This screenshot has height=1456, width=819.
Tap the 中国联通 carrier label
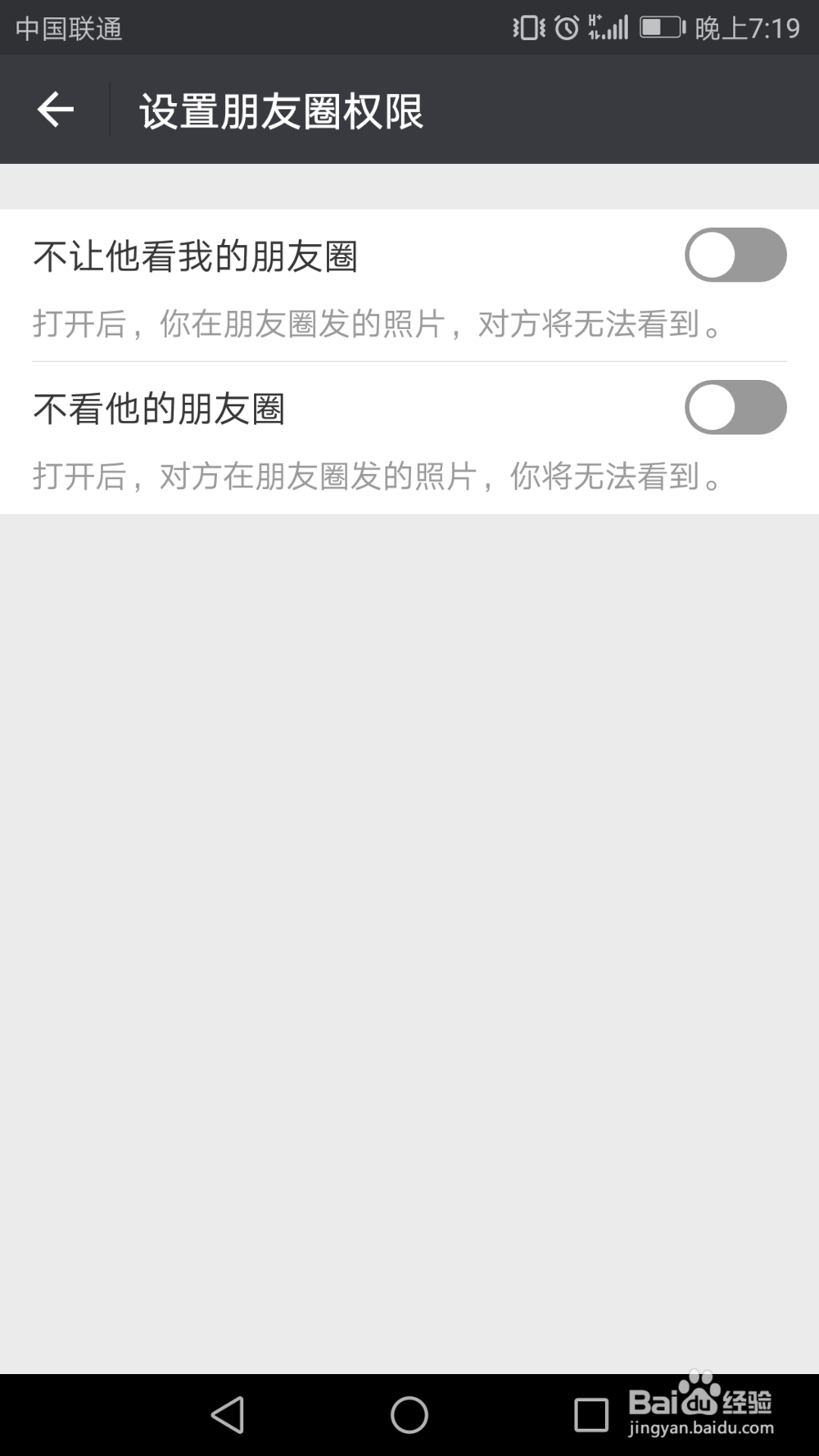(x=69, y=26)
